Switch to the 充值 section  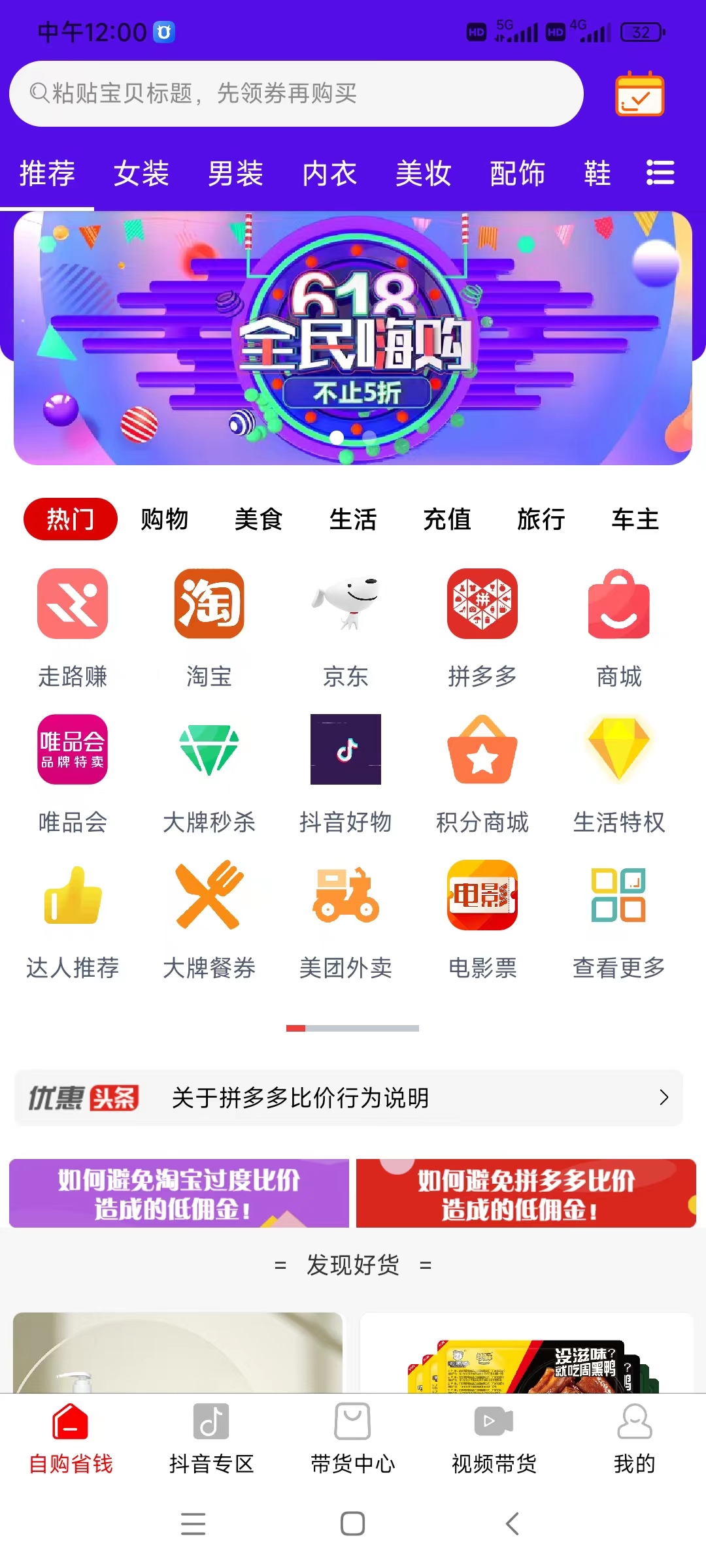click(x=446, y=519)
